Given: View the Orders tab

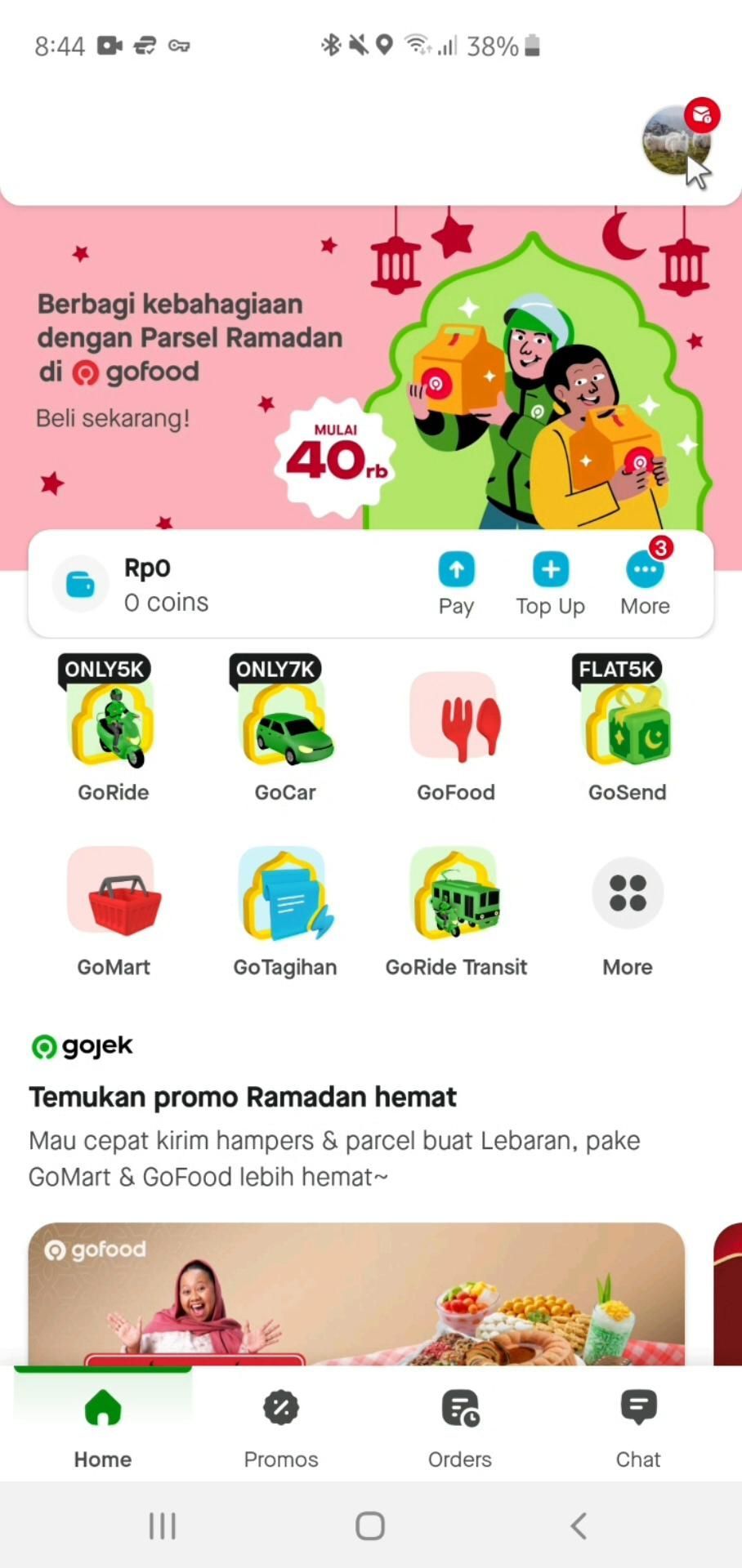Looking at the screenshot, I should click(x=460, y=1424).
